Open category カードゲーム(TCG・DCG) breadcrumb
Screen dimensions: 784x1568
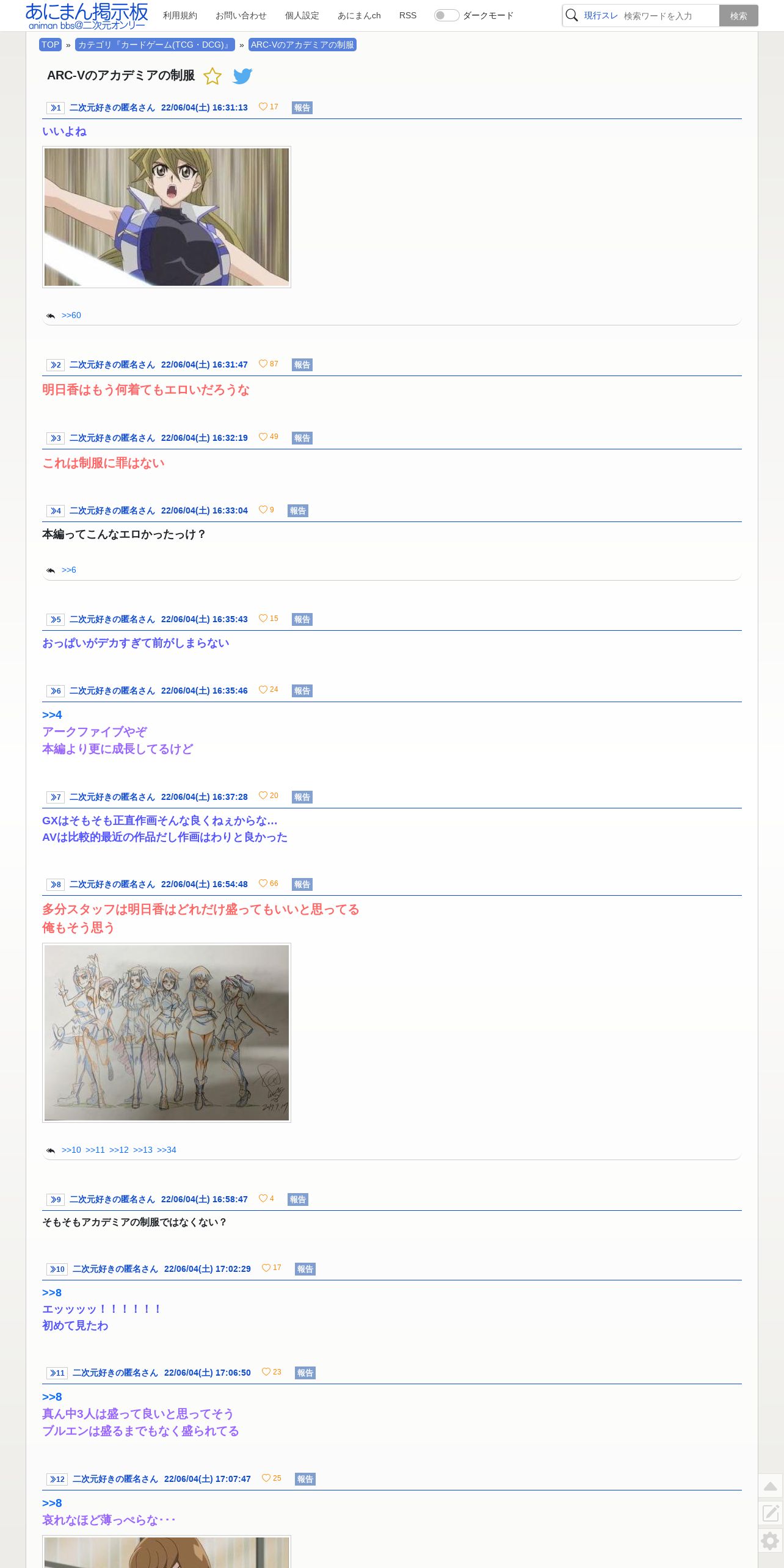point(154,45)
